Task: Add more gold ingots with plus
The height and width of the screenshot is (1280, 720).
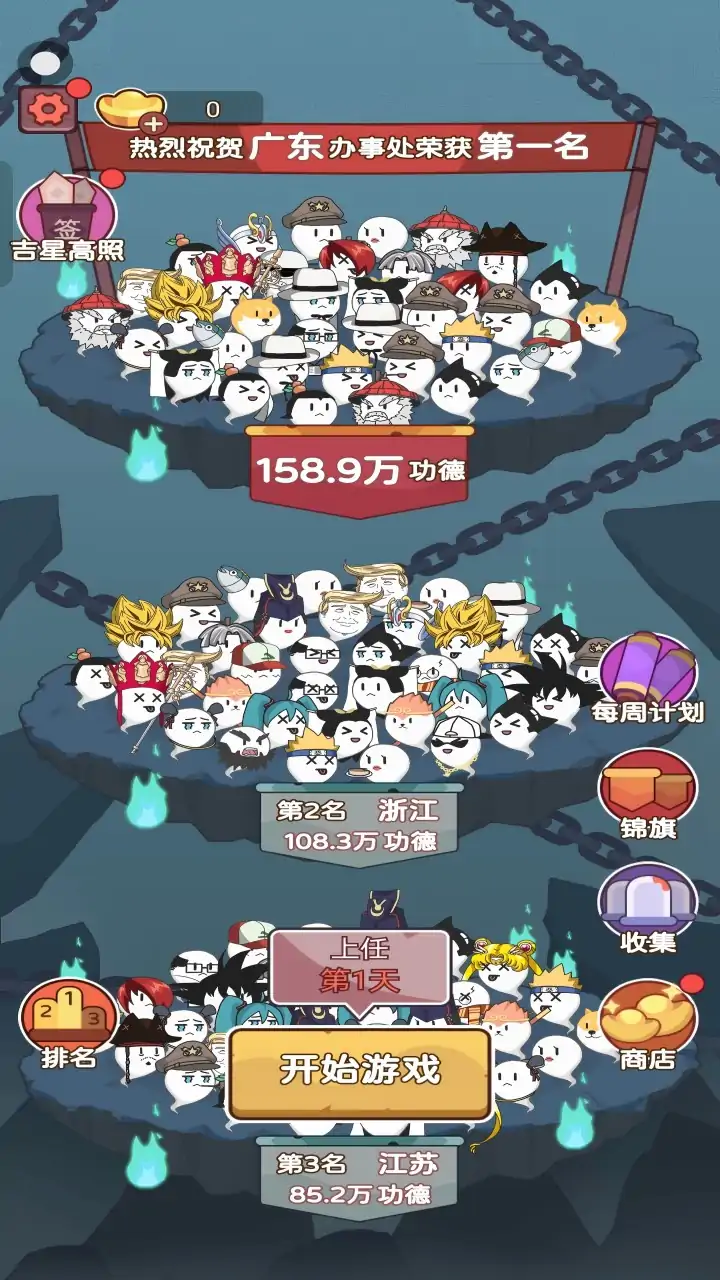Action: click(x=153, y=124)
